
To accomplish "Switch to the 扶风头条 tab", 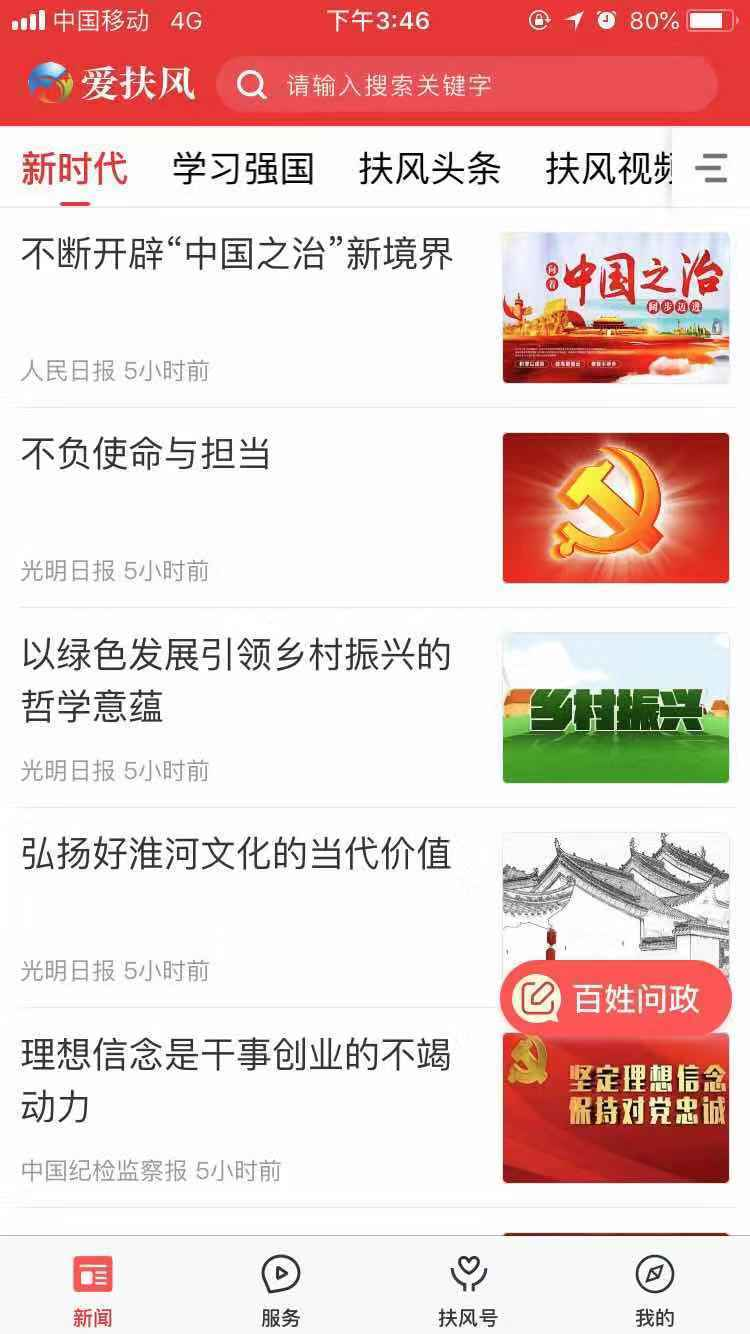I will (x=430, y=168).
